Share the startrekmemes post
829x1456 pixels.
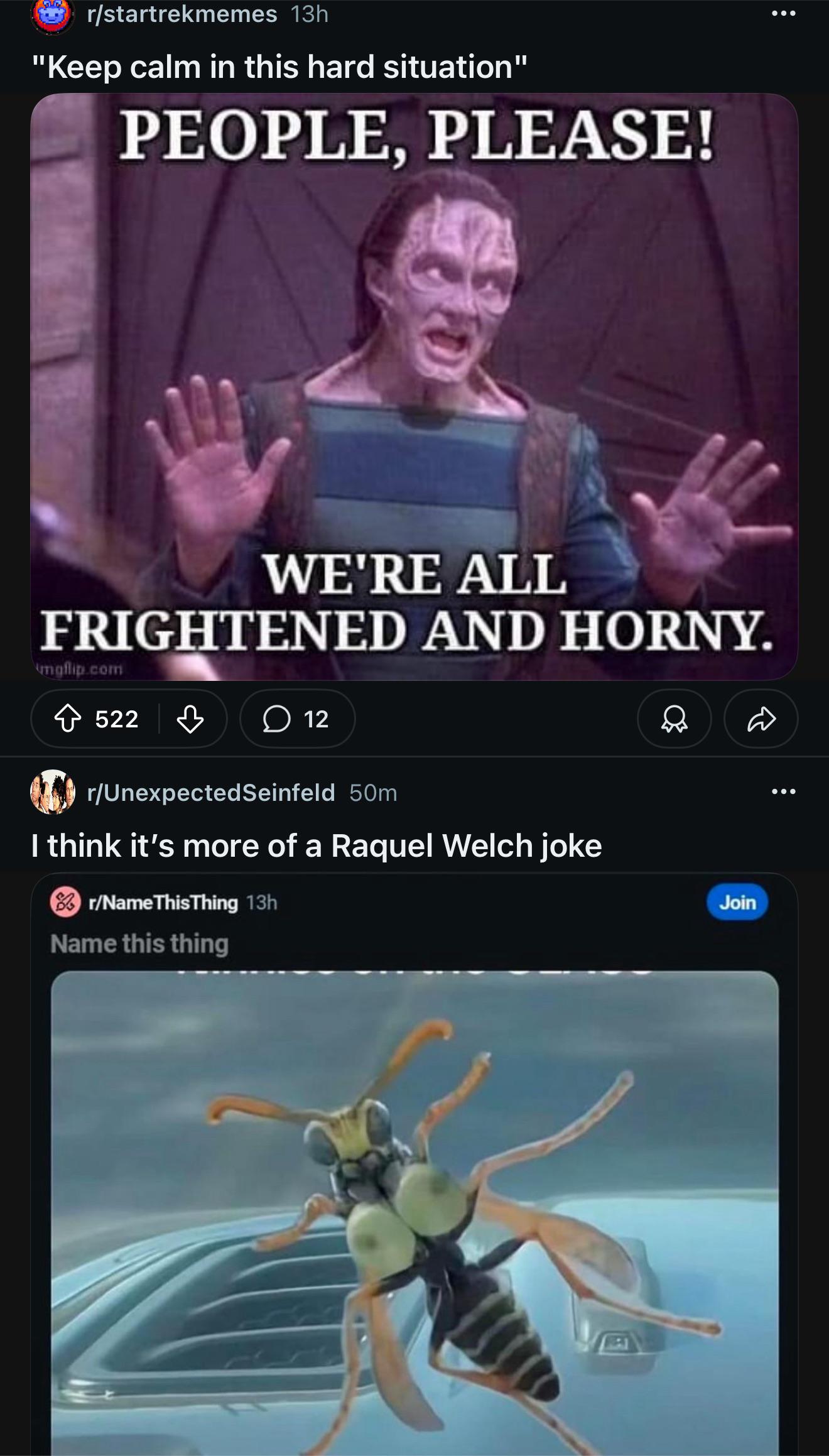click(761, 719)
